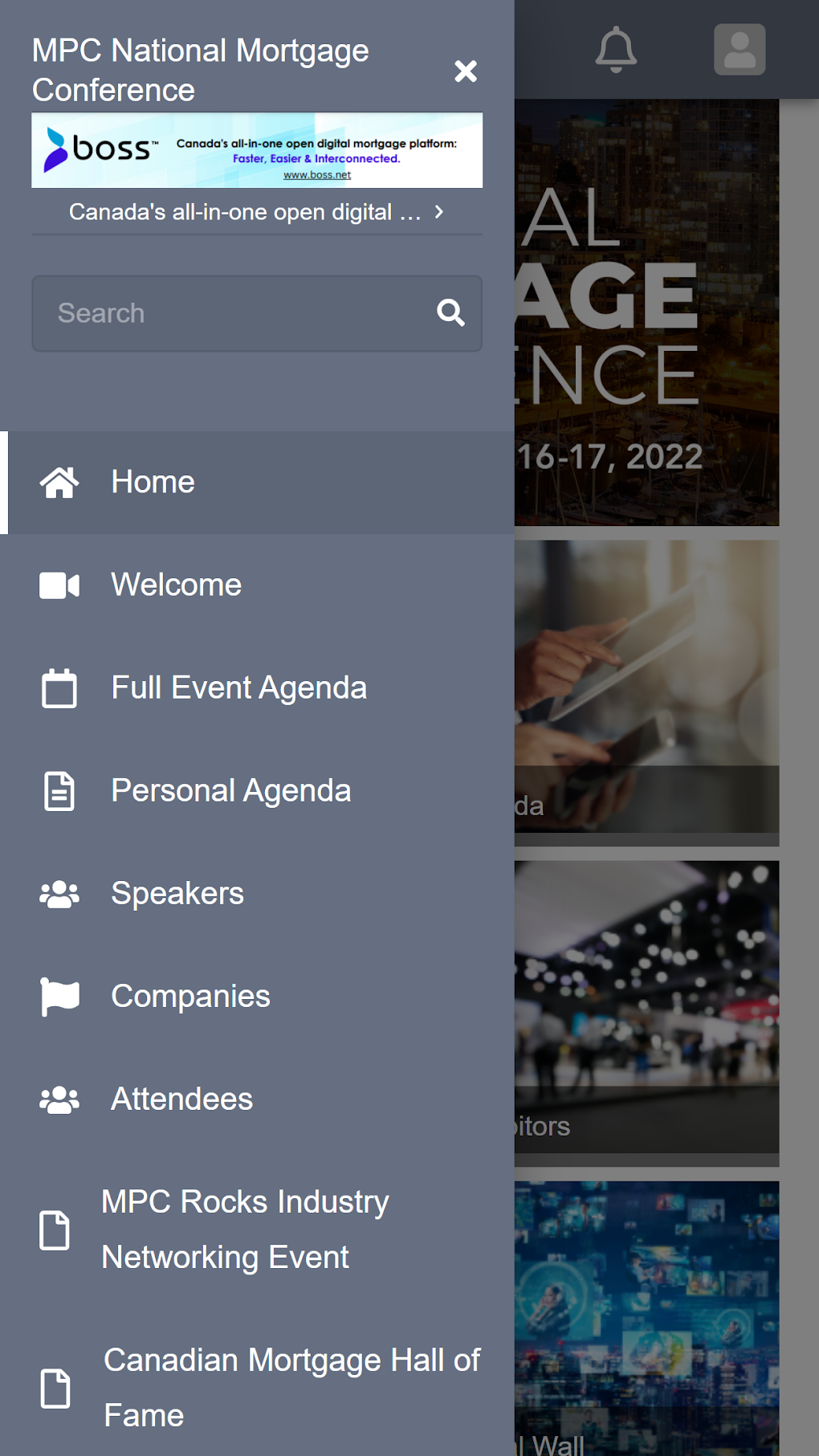This screenshot has width=819, height=1456.
Task: Open MPC Rocks Industry Networking Event
Action: tap(244, 1230)
